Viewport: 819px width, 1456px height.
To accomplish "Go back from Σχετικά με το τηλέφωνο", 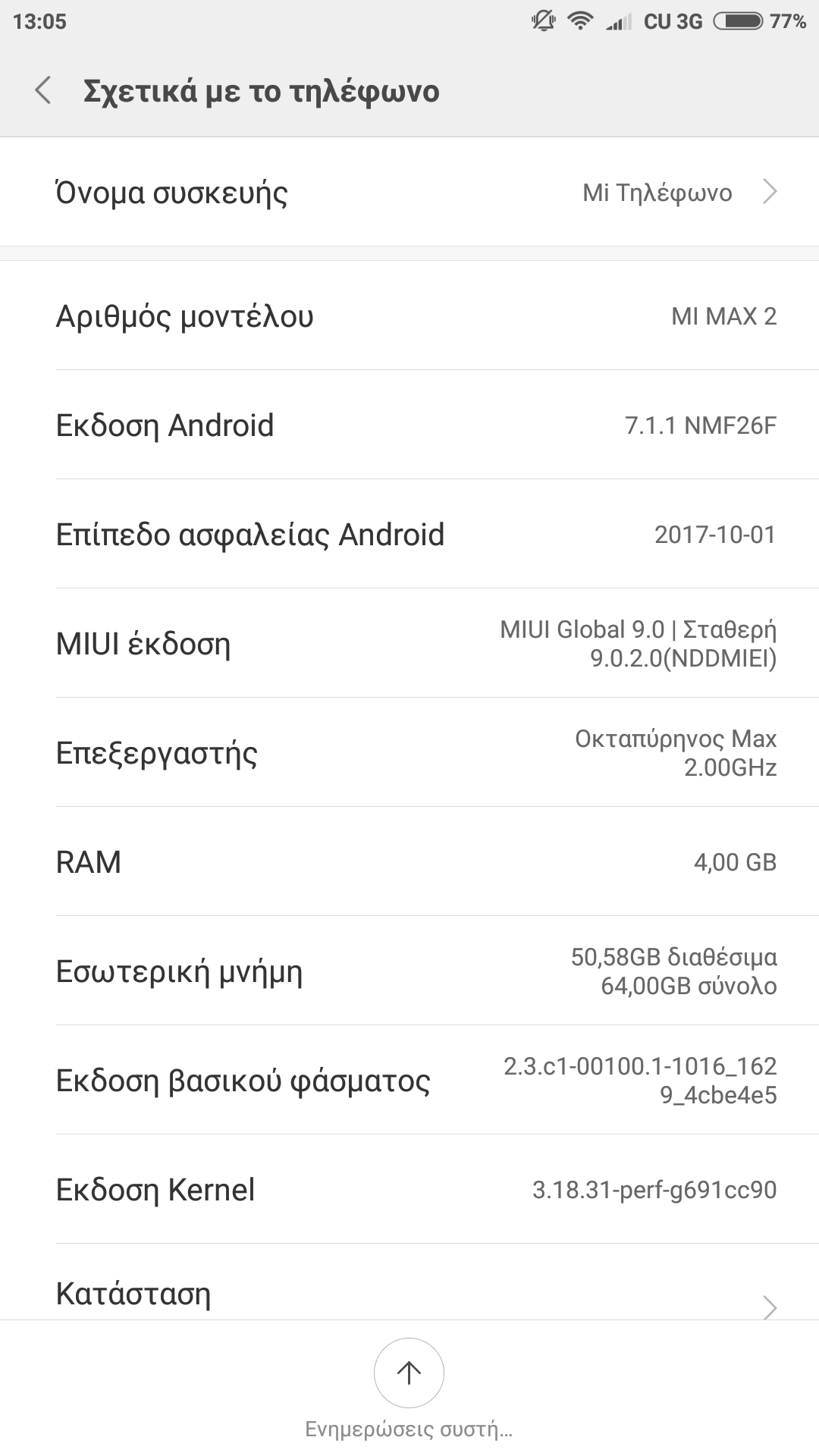I will tap(44, 90).
